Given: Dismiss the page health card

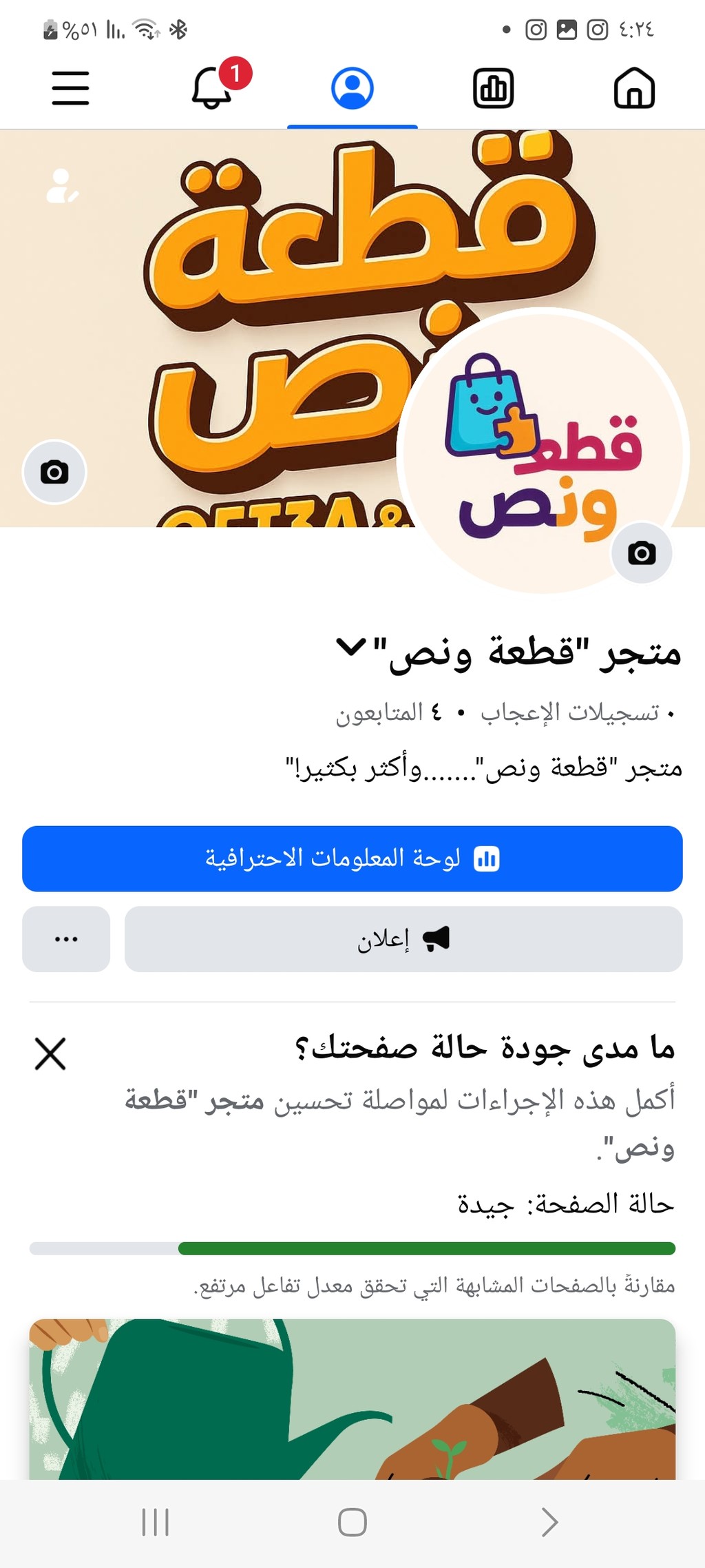Looking at the screenshot, I should (x=50, y=1054).
